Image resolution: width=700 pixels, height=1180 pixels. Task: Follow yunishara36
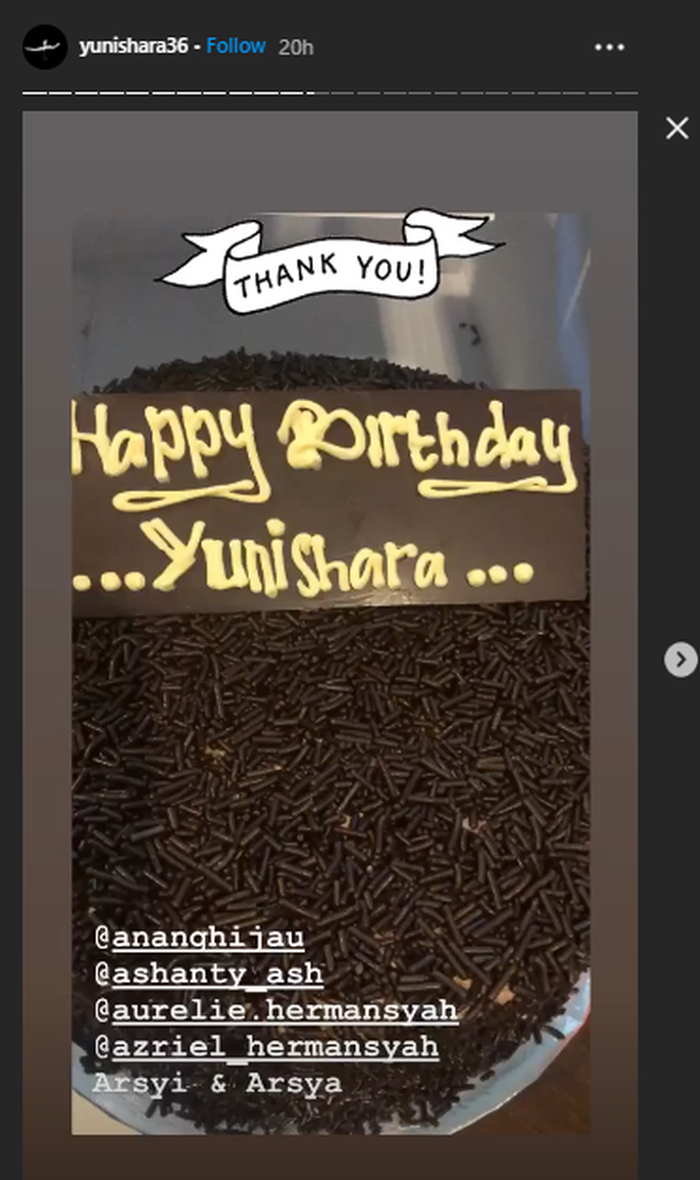tap(236, 47)
